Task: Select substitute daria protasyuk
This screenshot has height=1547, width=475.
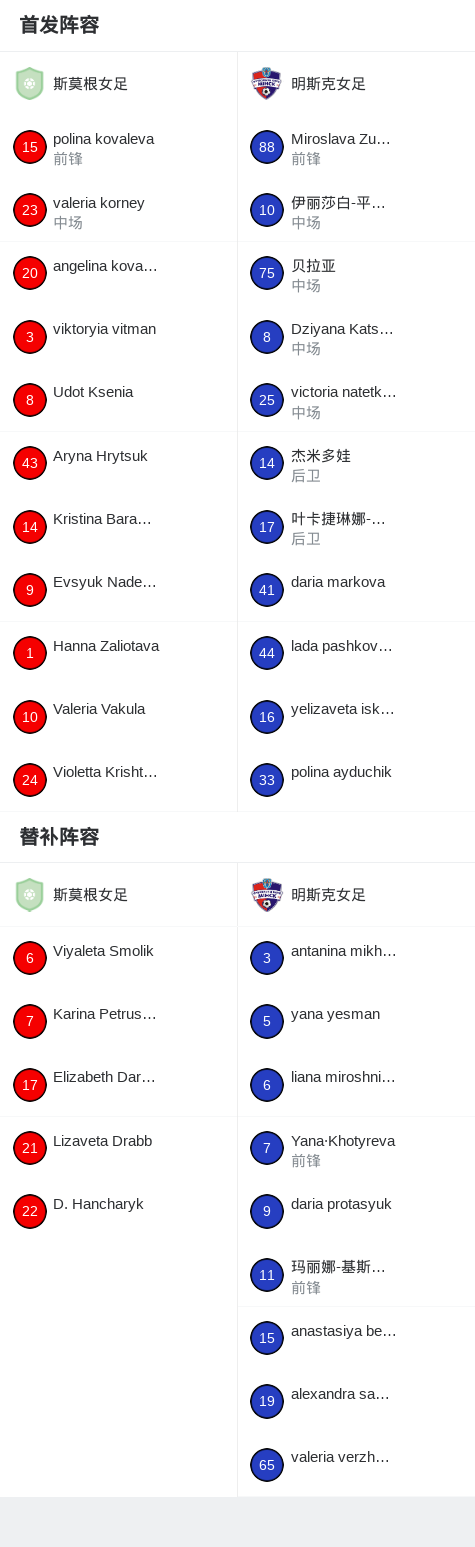Action: tap(356, 1211)
